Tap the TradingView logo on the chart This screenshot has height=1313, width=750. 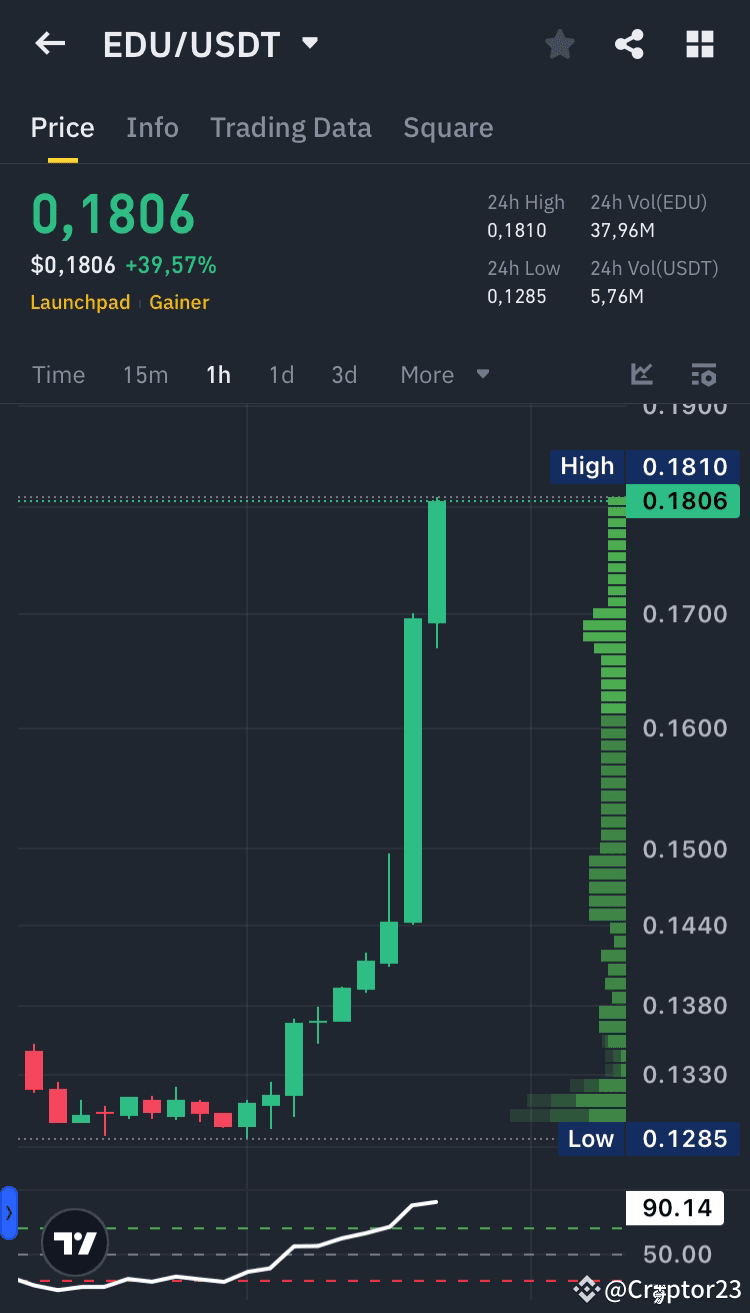coord(75,1242)
